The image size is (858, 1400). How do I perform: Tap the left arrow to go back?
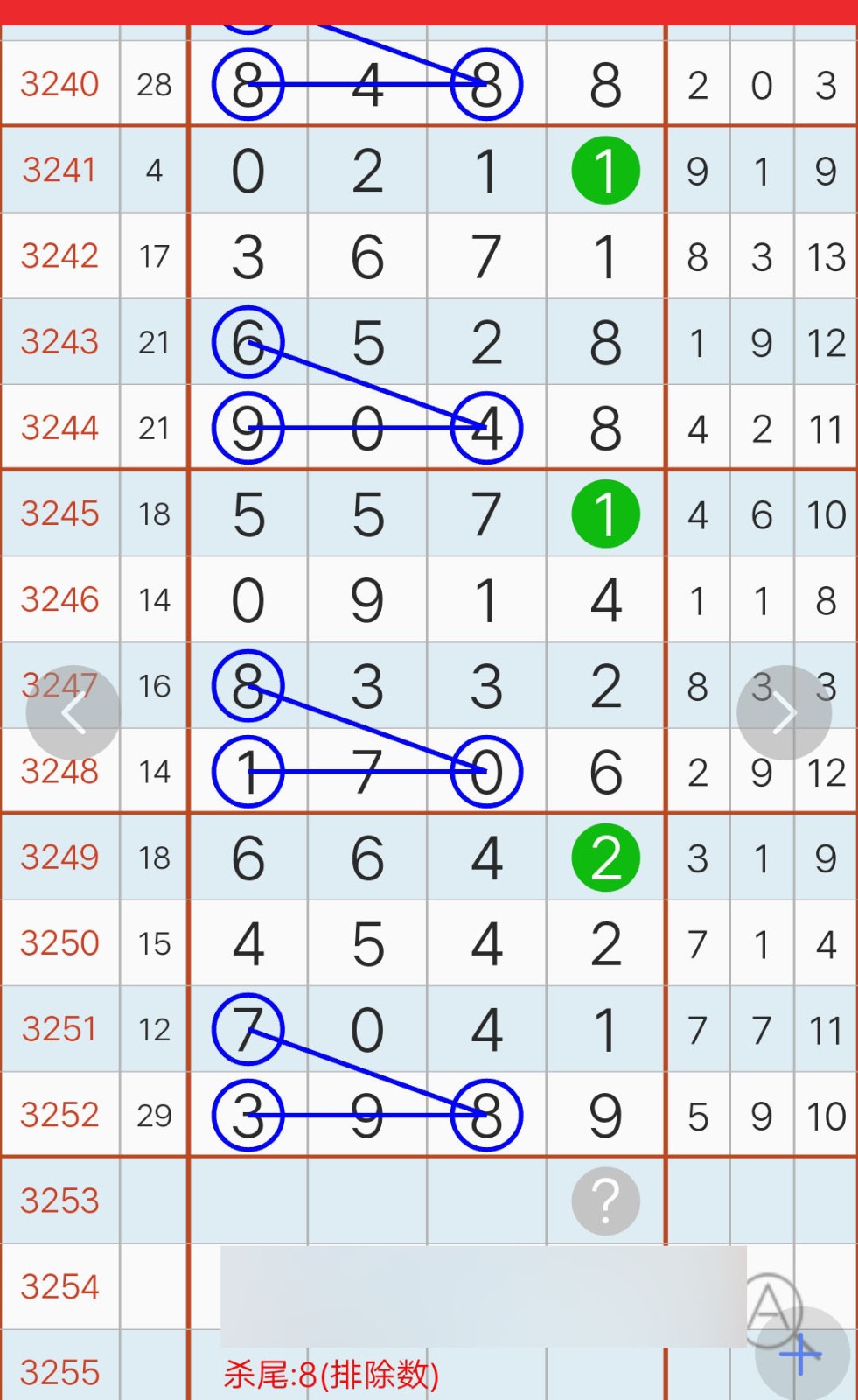(x=73, y=713)
